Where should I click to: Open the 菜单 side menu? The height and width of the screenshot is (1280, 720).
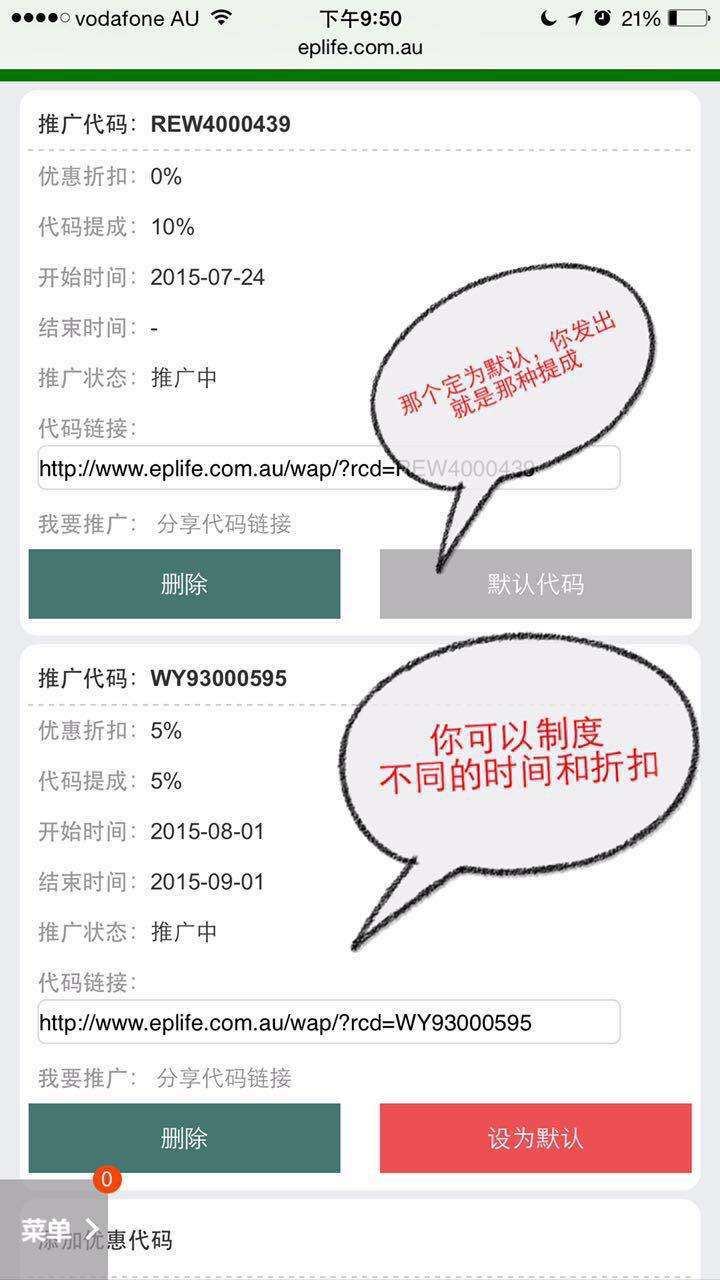tap(54, 1229)
